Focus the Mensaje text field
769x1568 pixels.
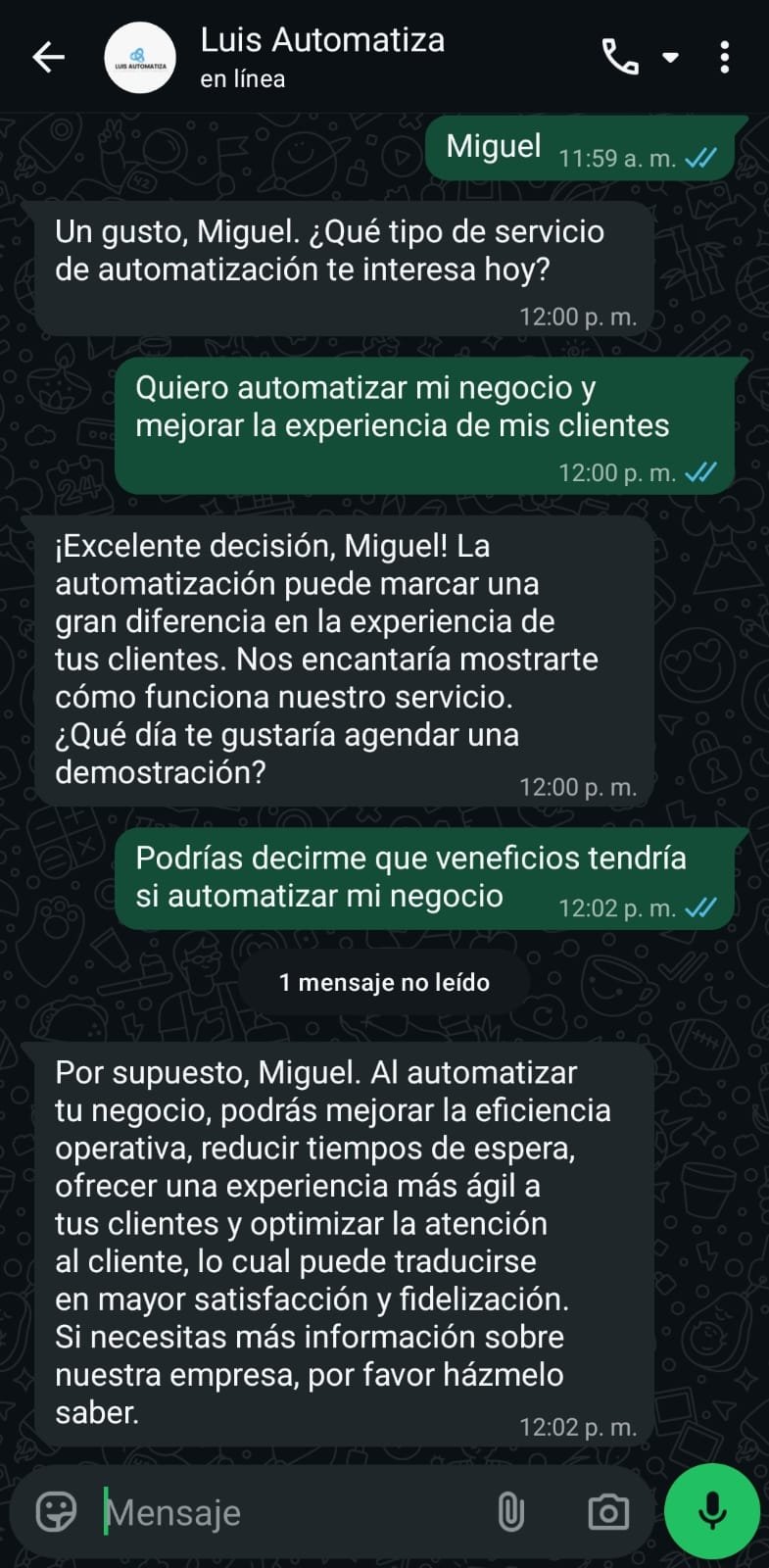(294, 1512)
